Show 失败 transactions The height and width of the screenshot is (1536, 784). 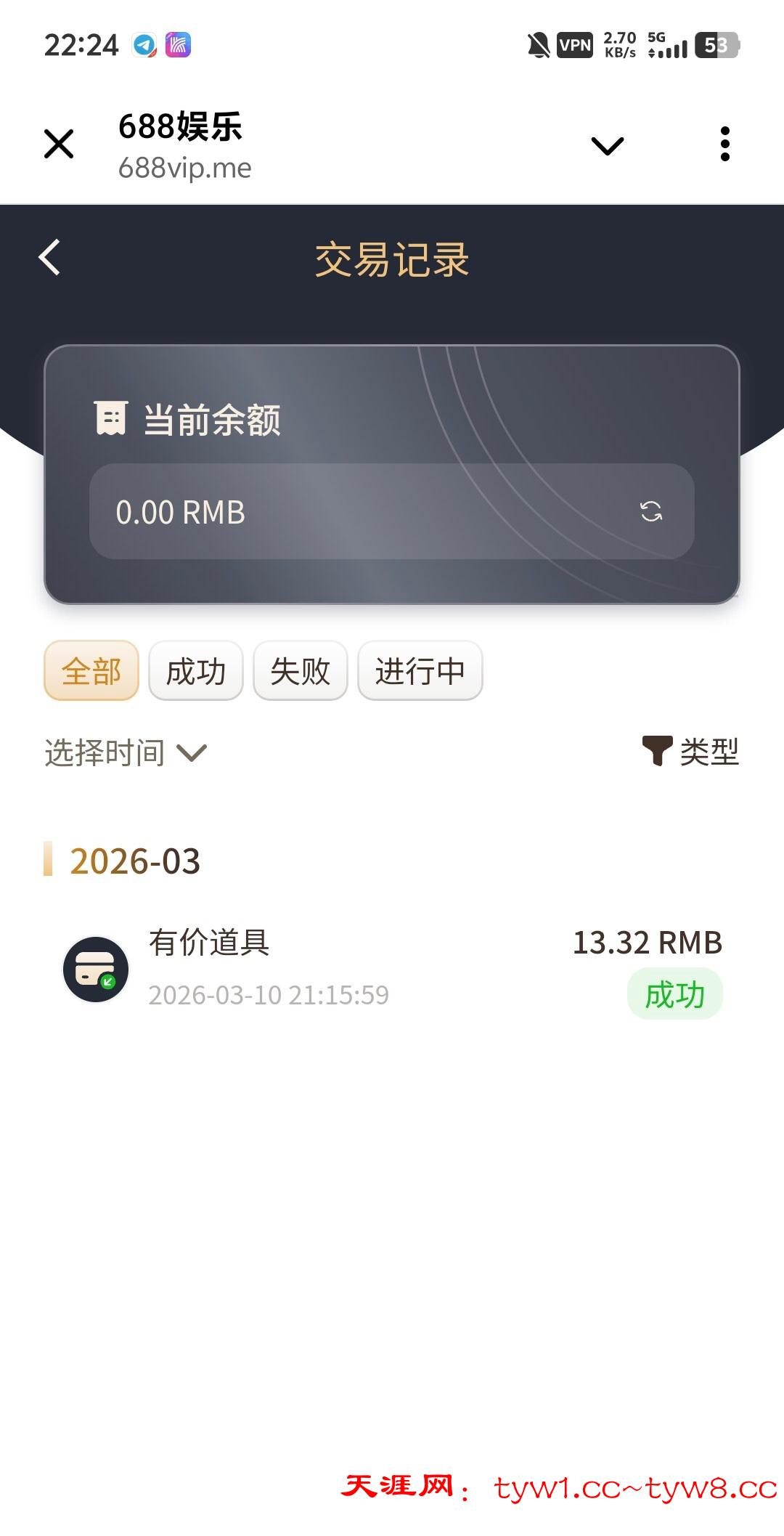(x=301, y=670)
